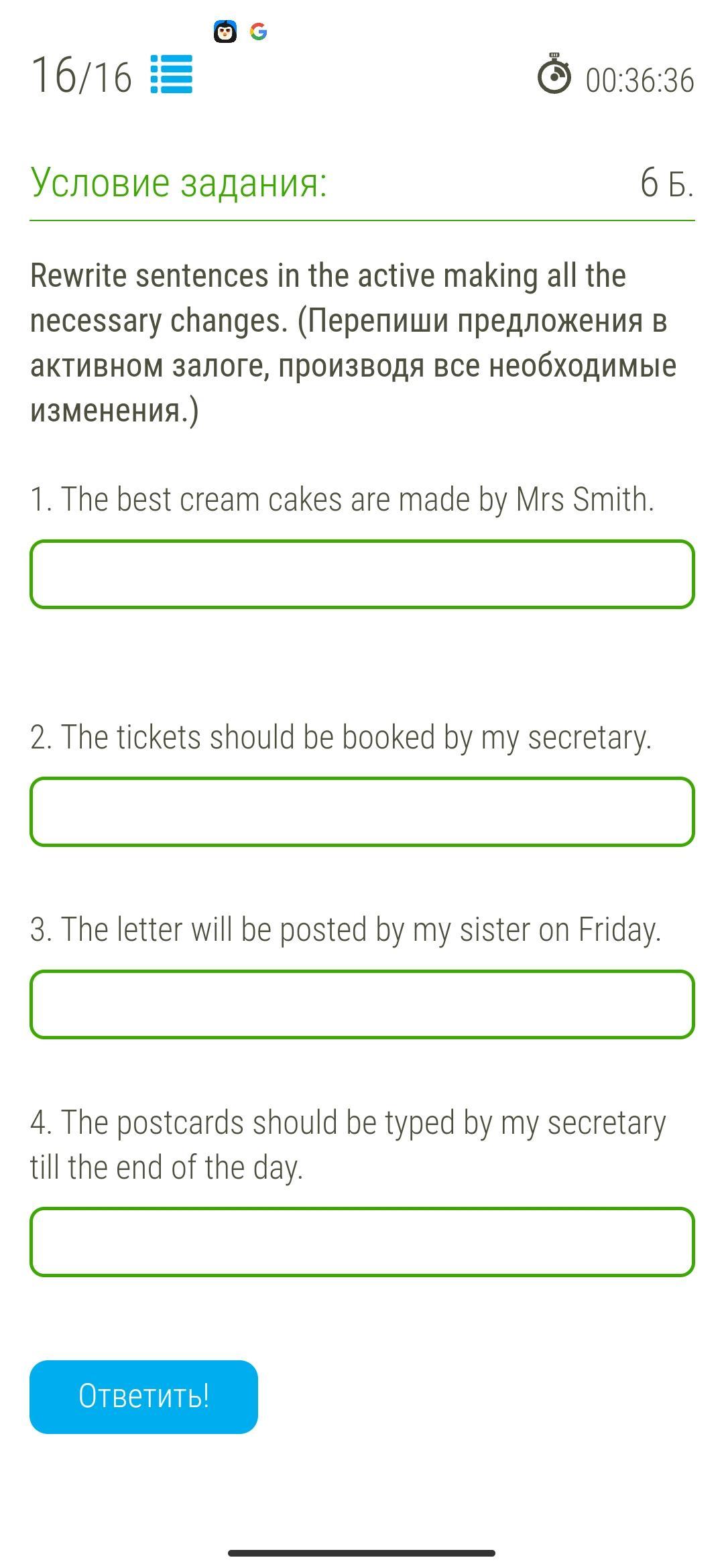This screenshot has width=724, height=1568.
Task: Select the input under the letter sentence
Action: [362, 1004]
